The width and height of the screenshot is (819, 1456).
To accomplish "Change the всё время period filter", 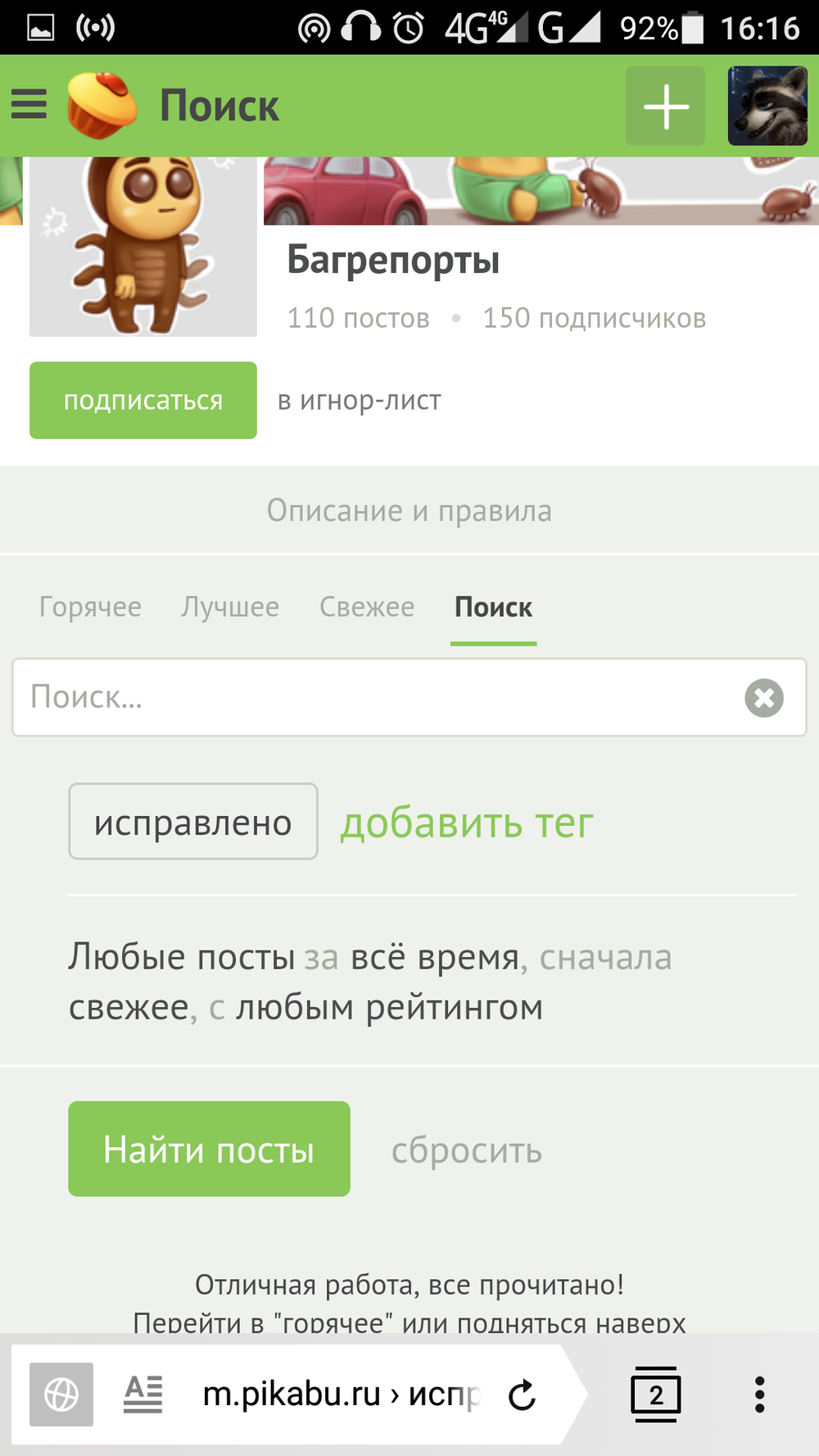I will coord(435,957).
